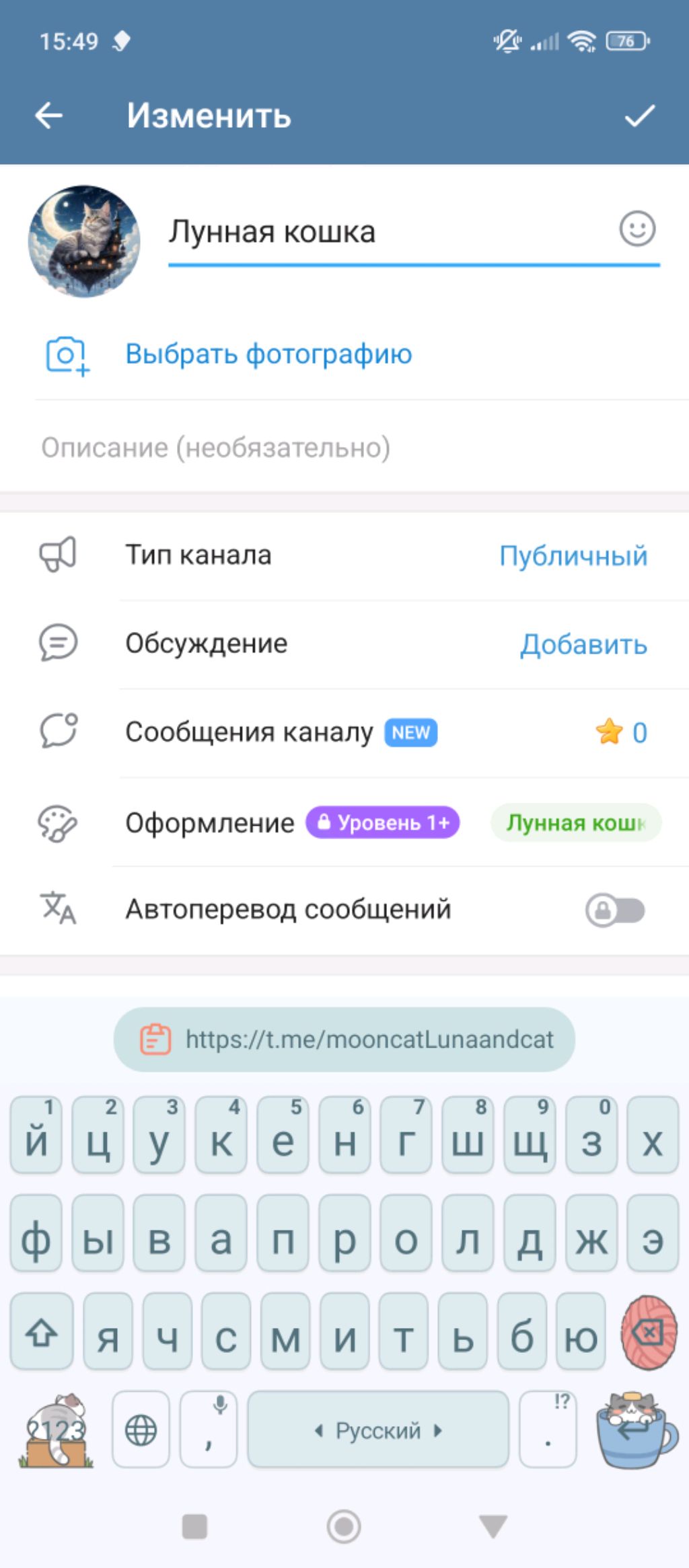Toggle 'Автоперевод сообщений' switch
Viewport: 689px width, 1568px height.
[x=615, y=910]
